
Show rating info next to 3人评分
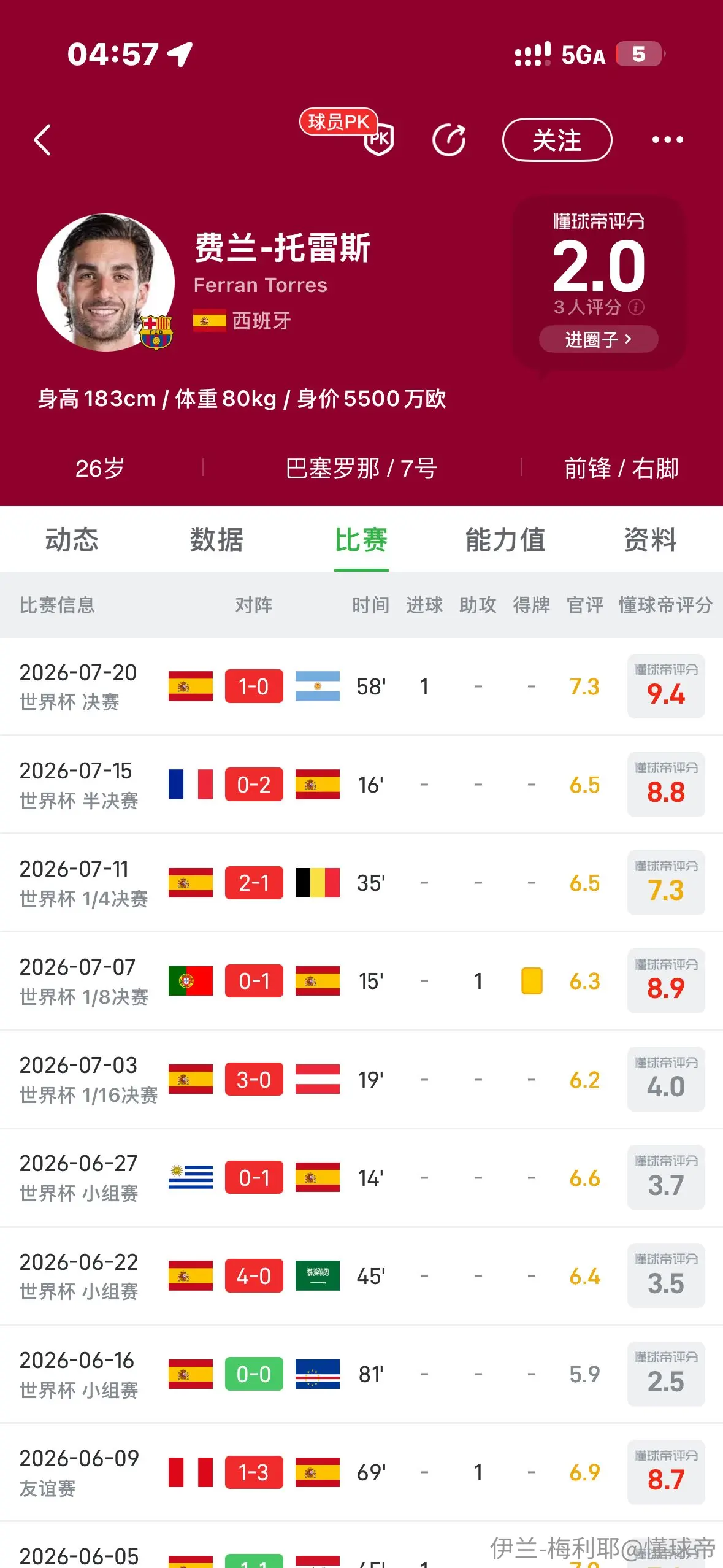tap(637, 307)
